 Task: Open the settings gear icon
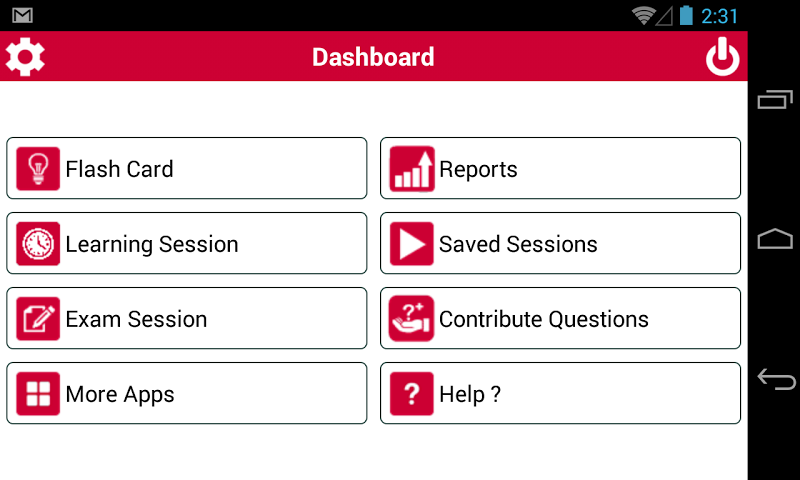tap(25, 57)
